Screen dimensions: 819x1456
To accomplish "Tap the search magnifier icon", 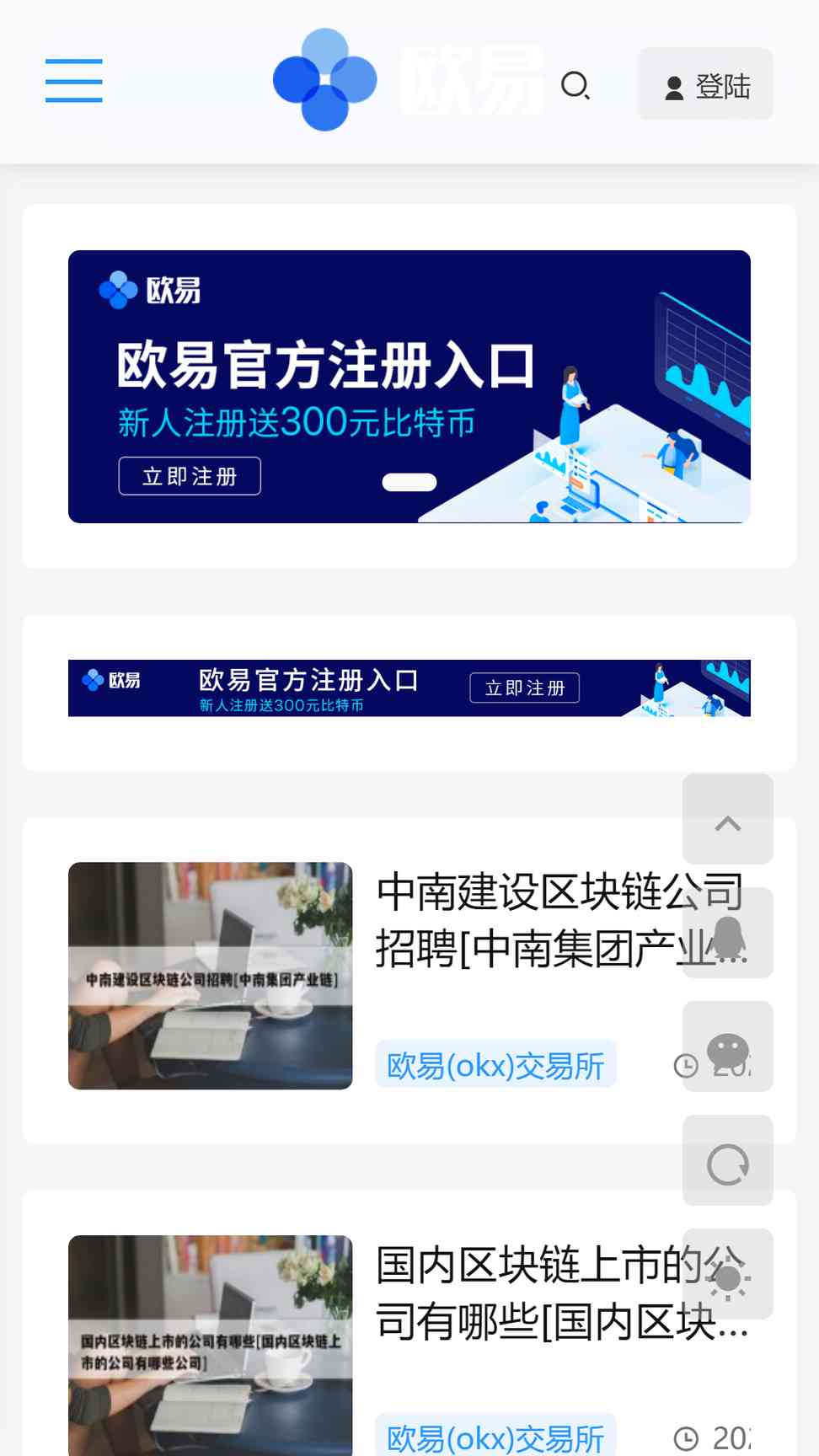I will coord(575,86).
